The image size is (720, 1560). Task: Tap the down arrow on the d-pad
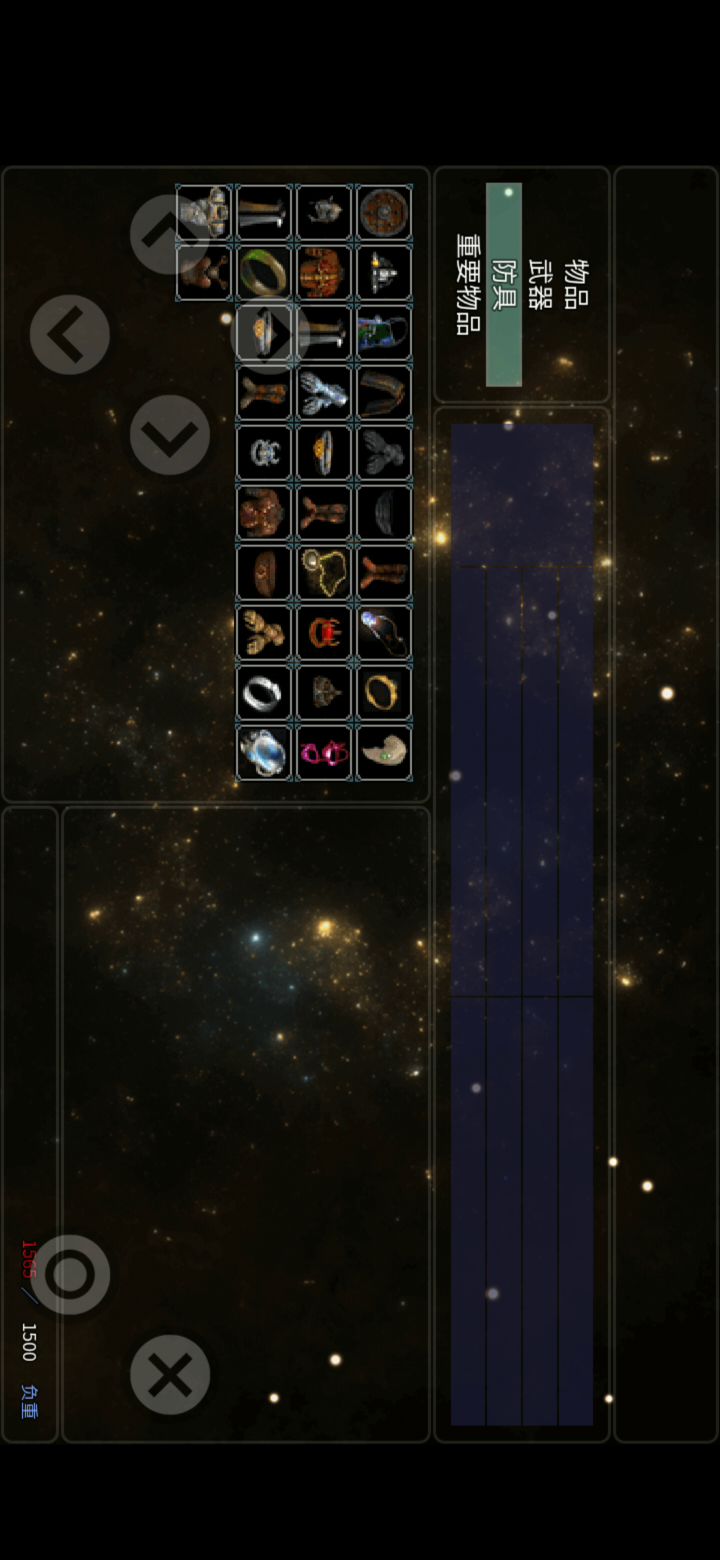click(170, 434)
